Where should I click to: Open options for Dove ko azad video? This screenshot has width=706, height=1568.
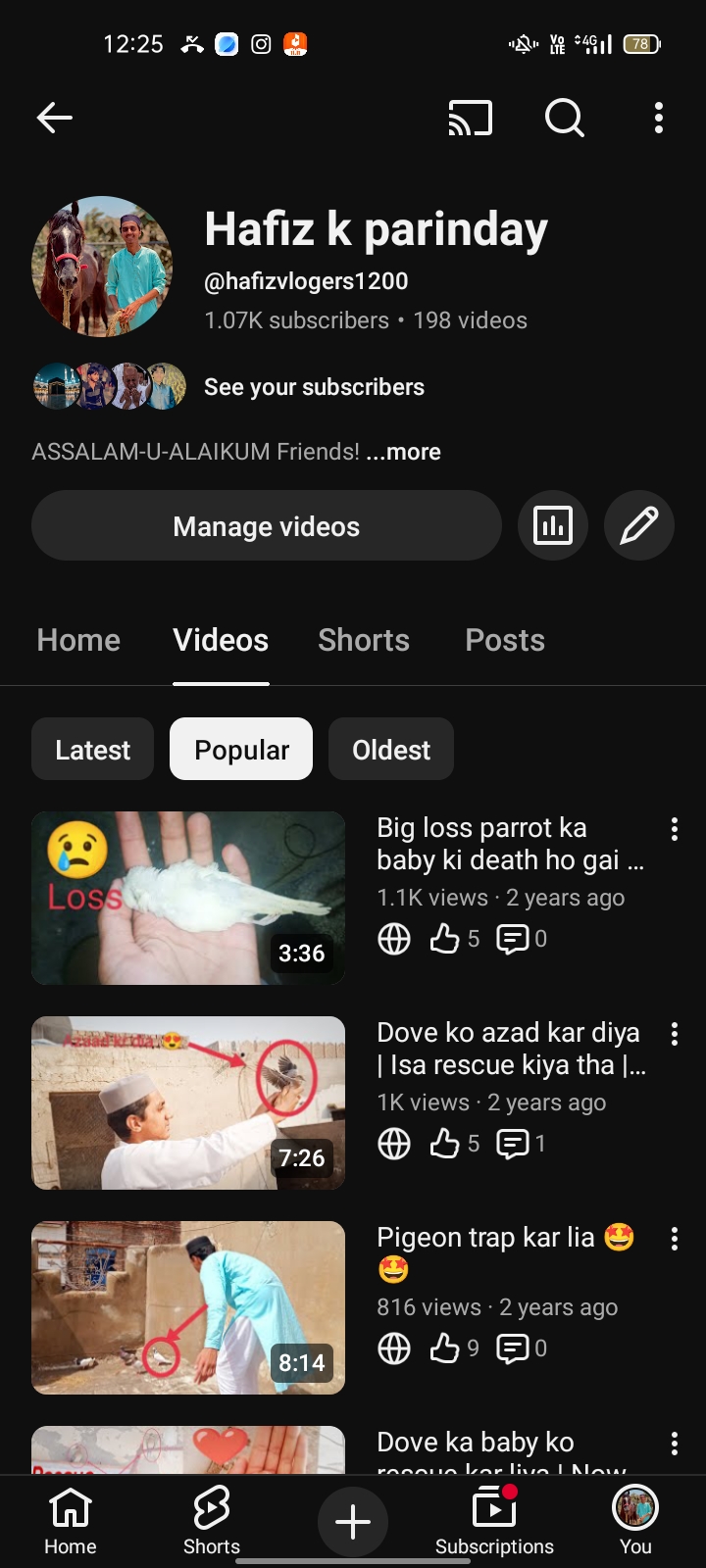[x=674, y=1034]
